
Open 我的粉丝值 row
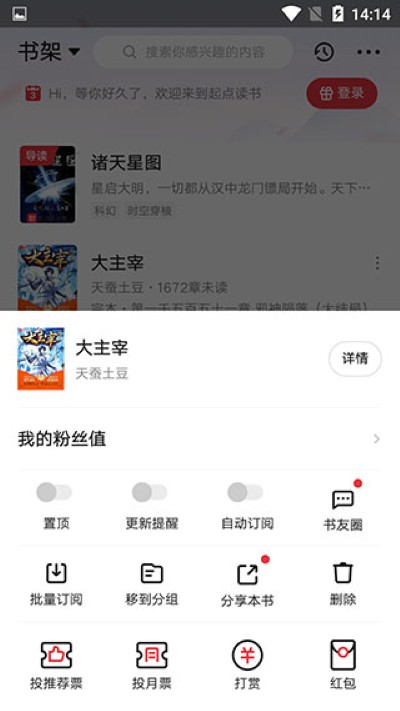199,439
